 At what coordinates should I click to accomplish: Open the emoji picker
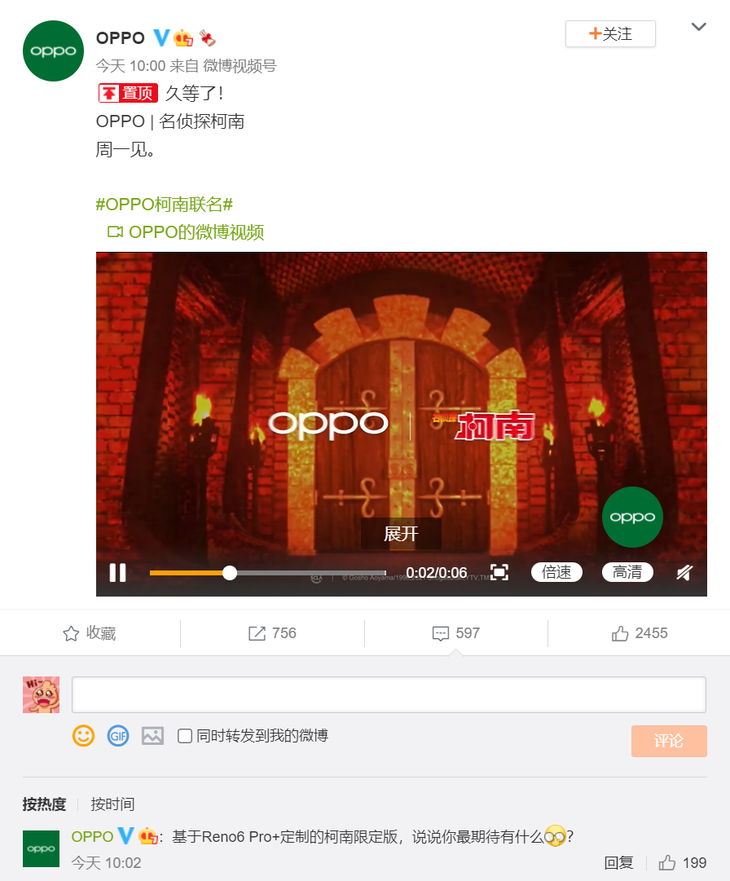[x=83, y=736]
